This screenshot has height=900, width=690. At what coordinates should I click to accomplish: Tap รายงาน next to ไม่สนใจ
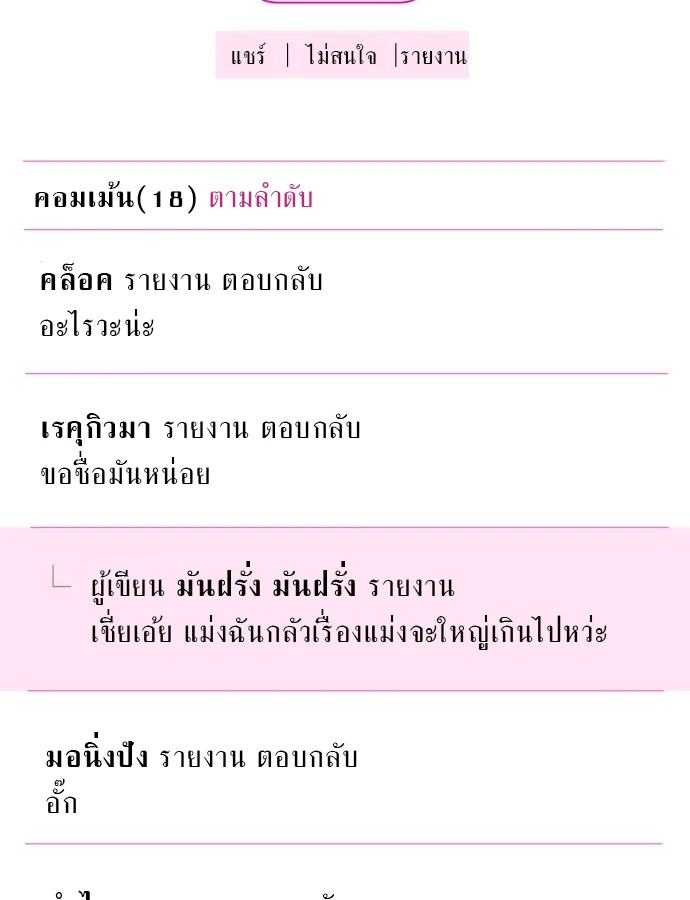tap(433, 56)
